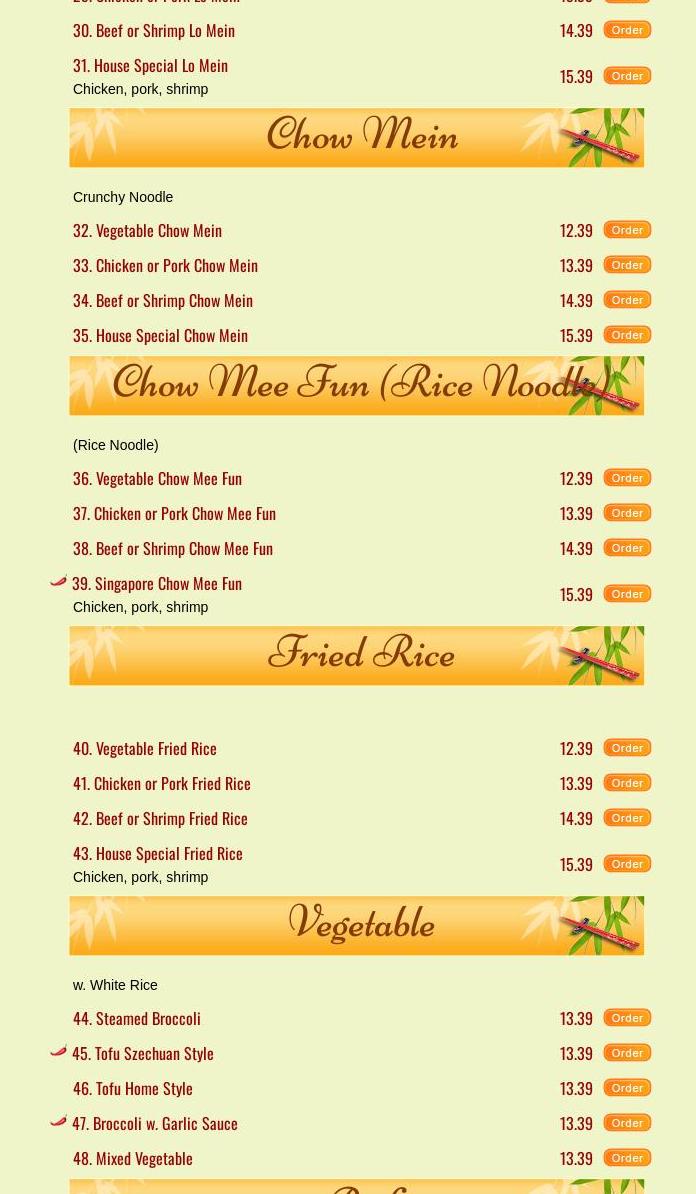Order Broccoli w. Garlic Sauce

click(x=627, y=1123)
